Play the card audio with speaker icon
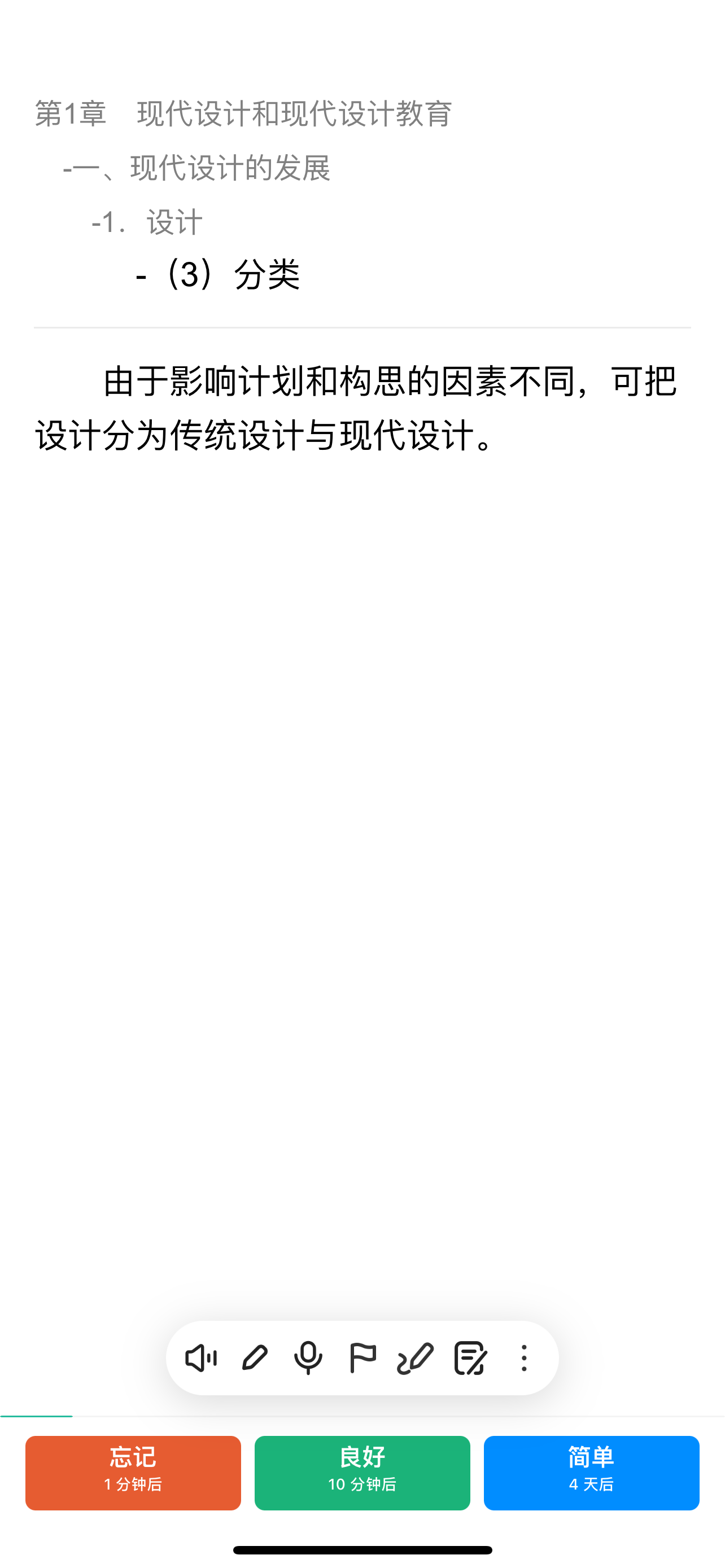 pyautogui.click(x=201, y=1358)
